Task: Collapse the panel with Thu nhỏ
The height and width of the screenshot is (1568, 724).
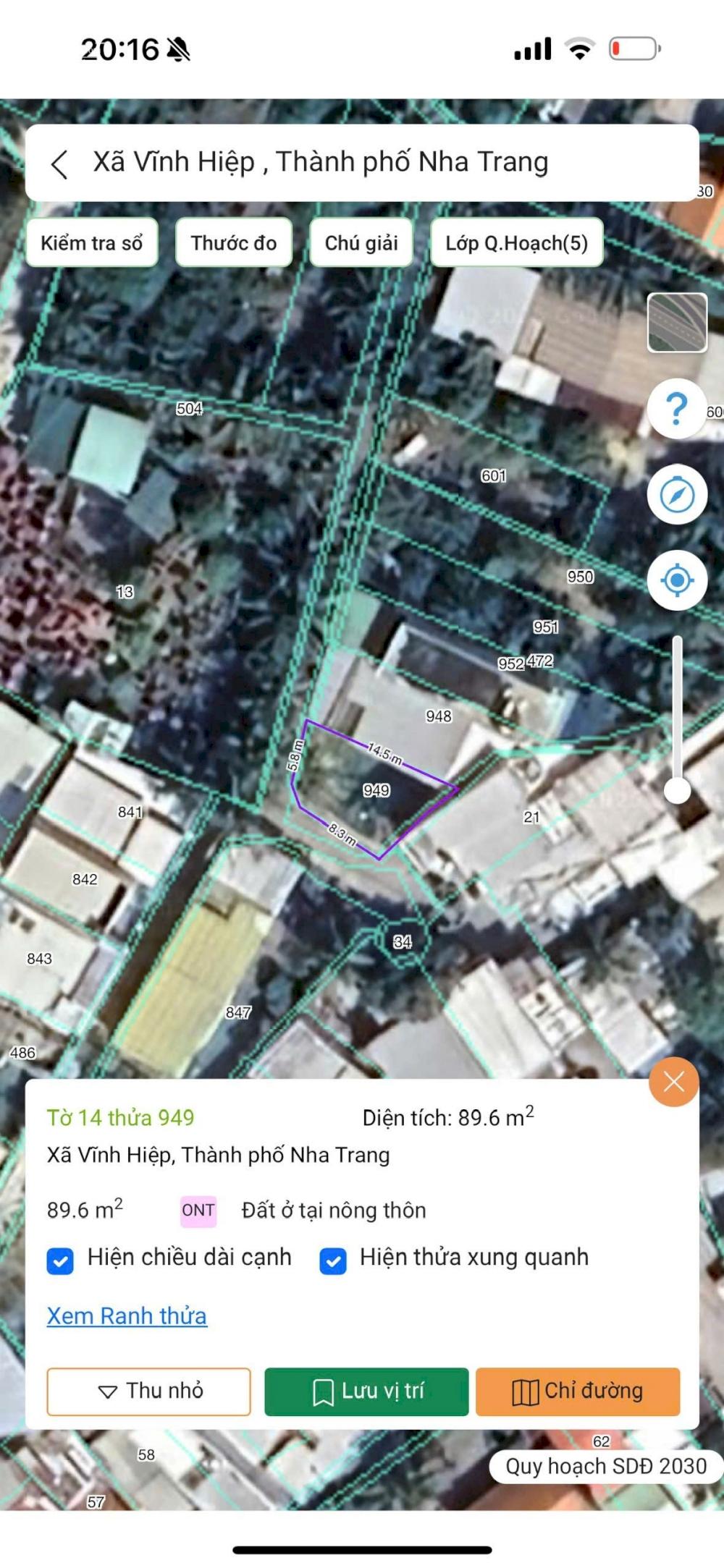Action: pos(149,1391)
